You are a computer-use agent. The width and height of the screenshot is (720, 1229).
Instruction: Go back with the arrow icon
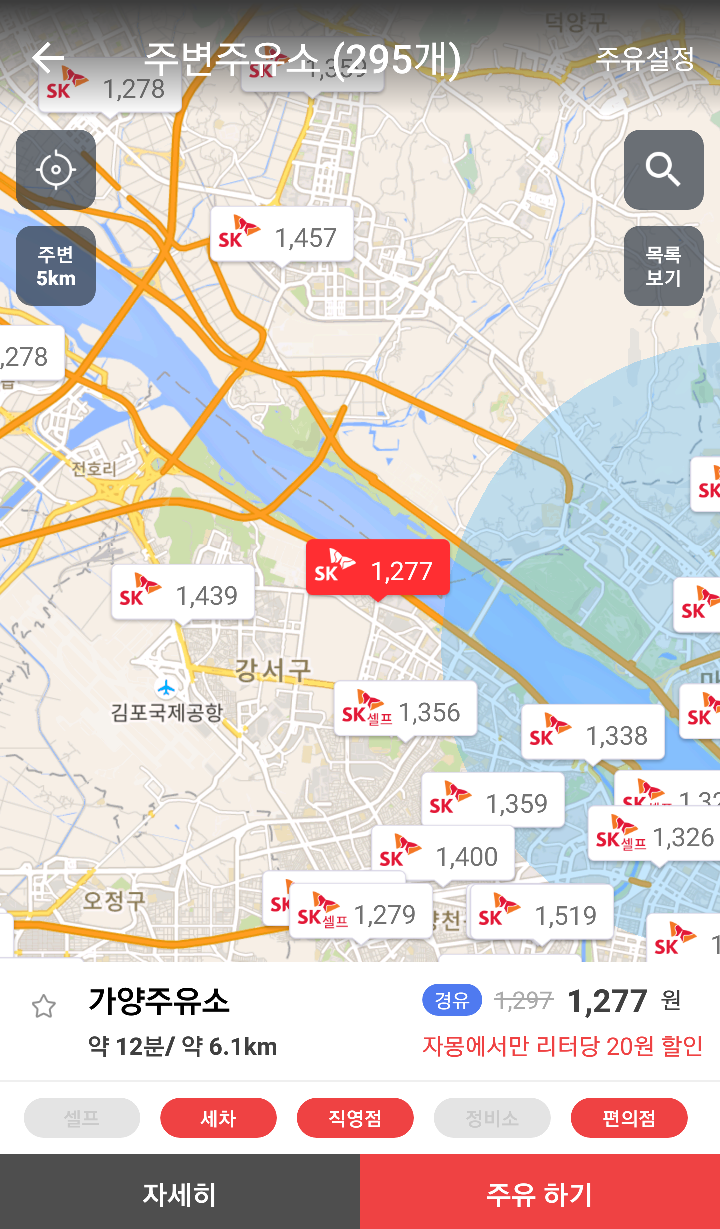pyautogui.click(x=48, y=58)
